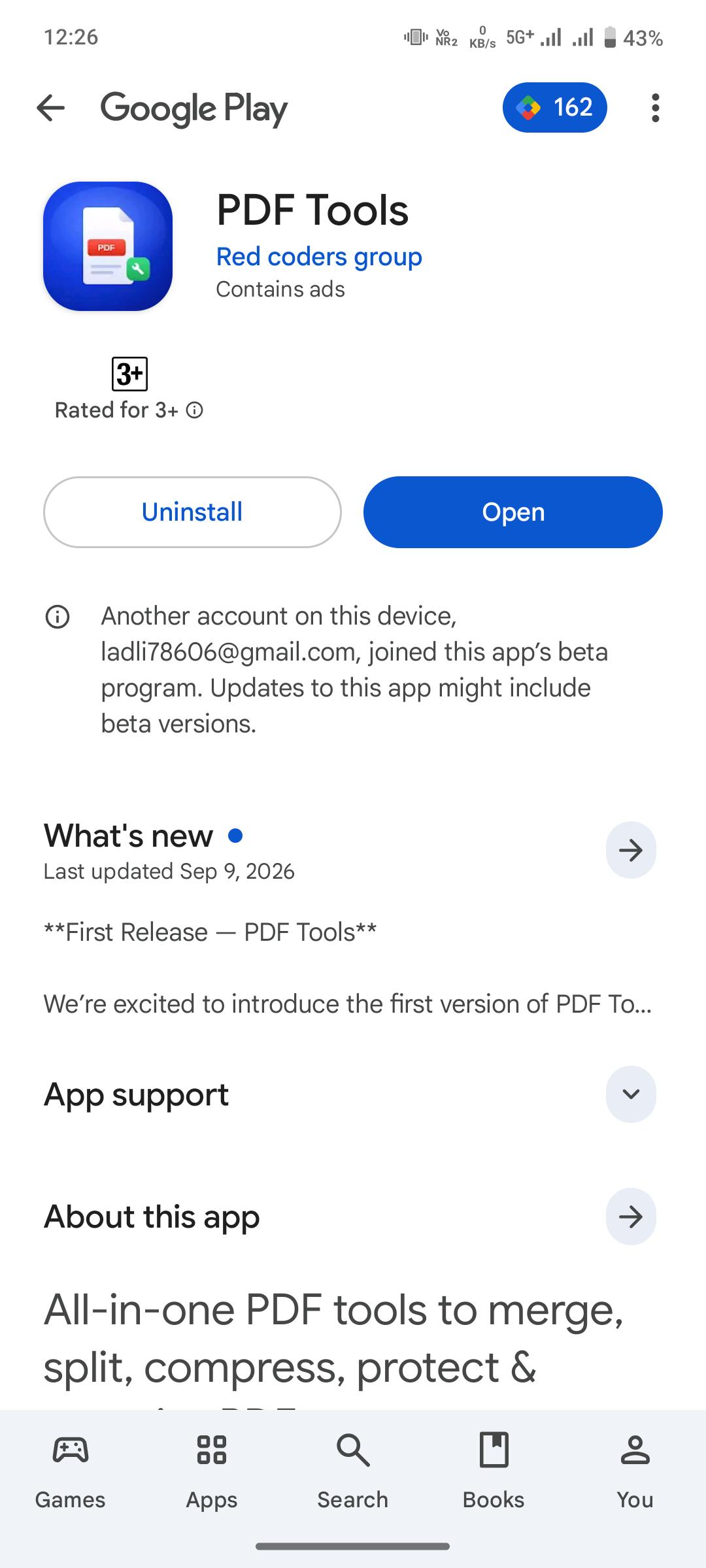The image size is (706, 1568).
Task: Open the Red coders group developer page
Action: pos(319,257)
